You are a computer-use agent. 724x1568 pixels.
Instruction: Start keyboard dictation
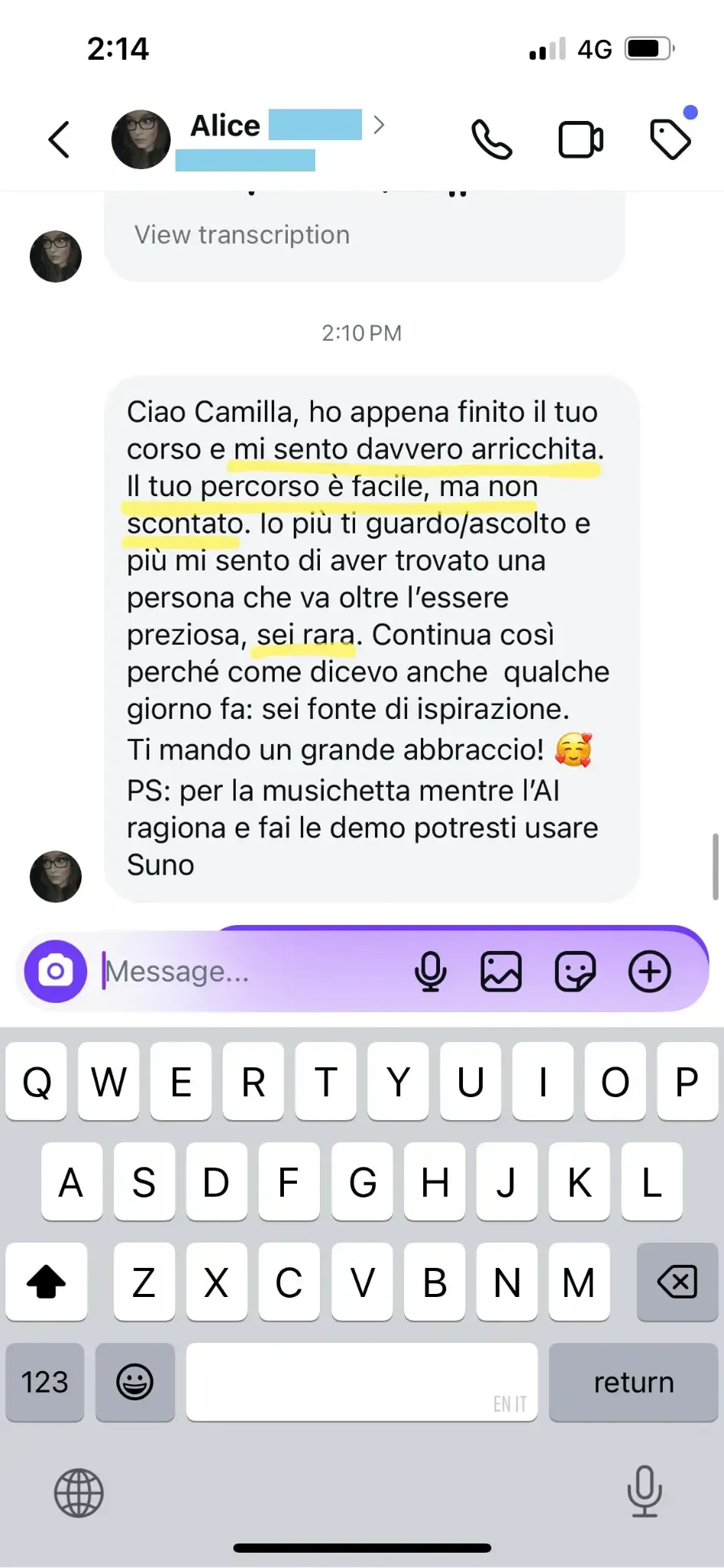(645, 1491)
